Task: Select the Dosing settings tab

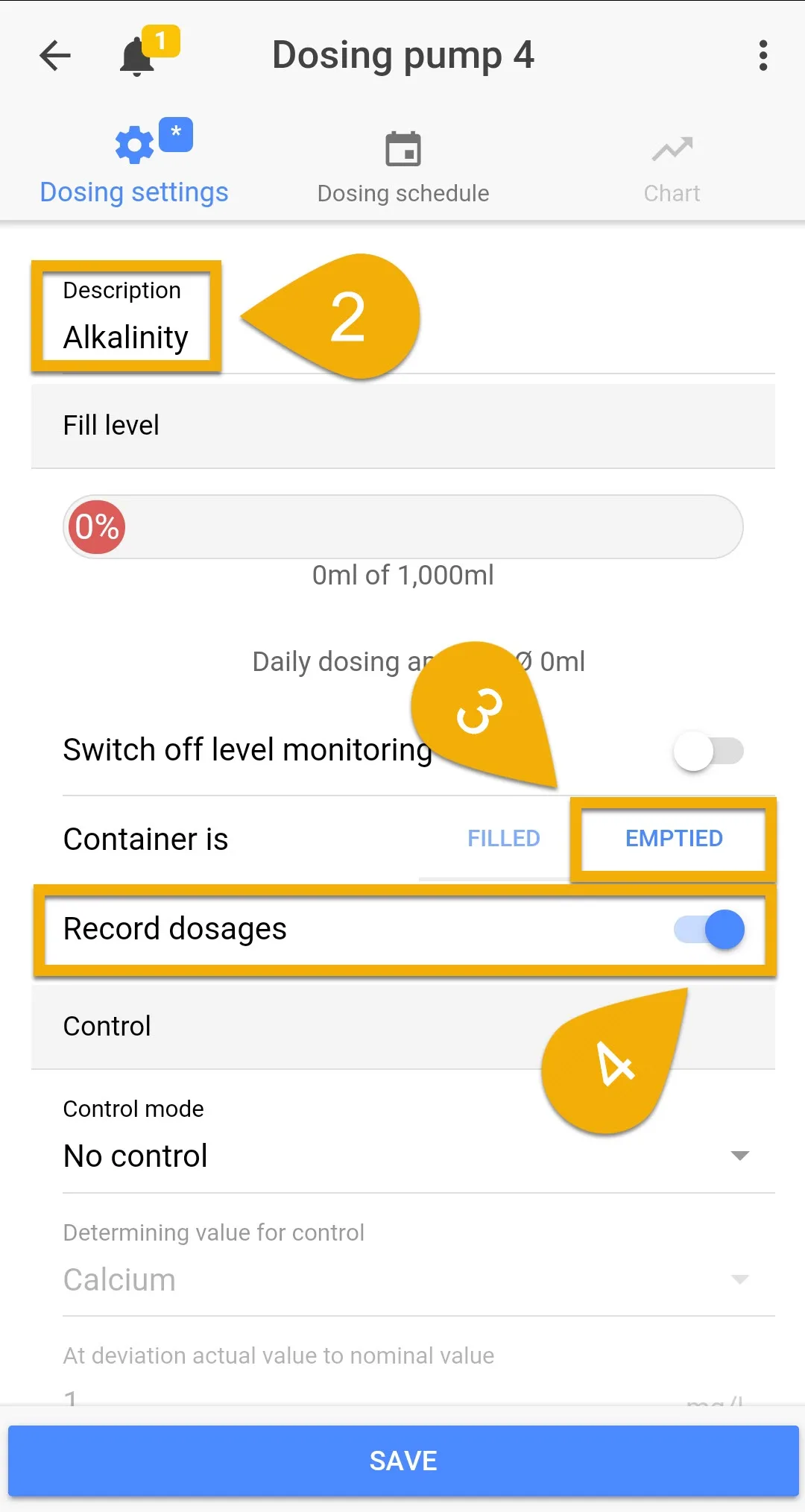Action: click(134, 164)
